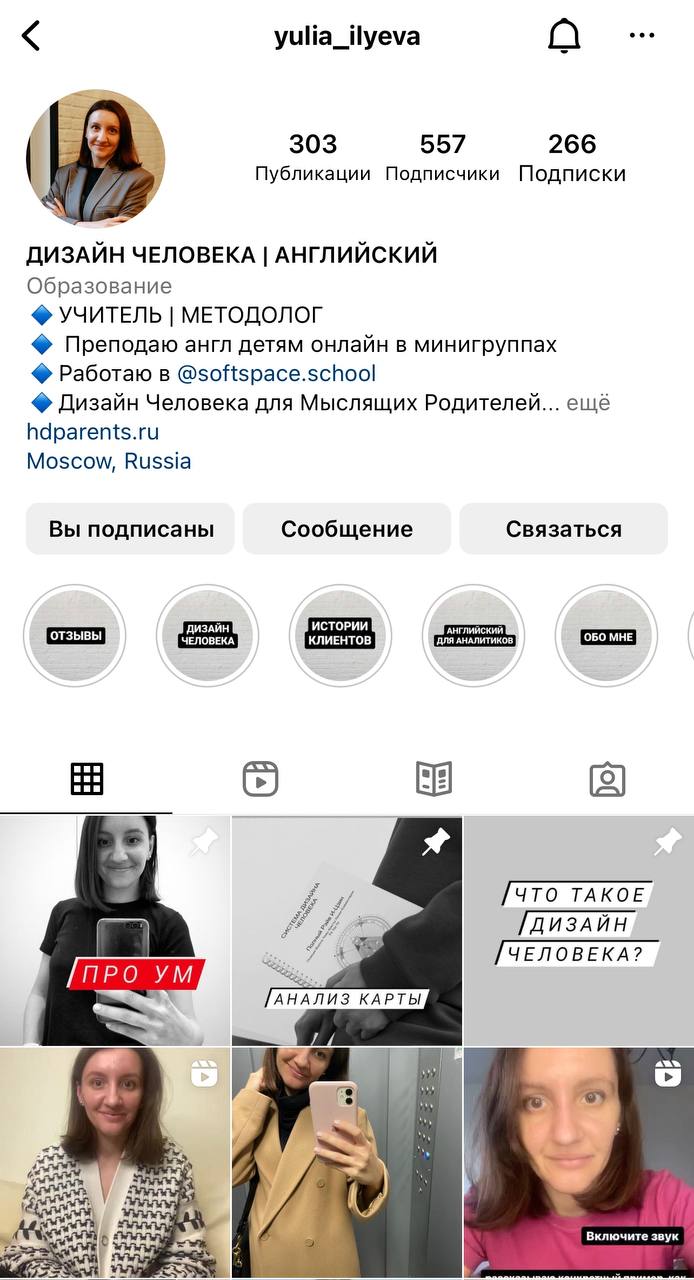Viewport: 694px width, 1280px height.
Task: Open the ОТЗЫВЫ story highlight
Action: [75, 636]
